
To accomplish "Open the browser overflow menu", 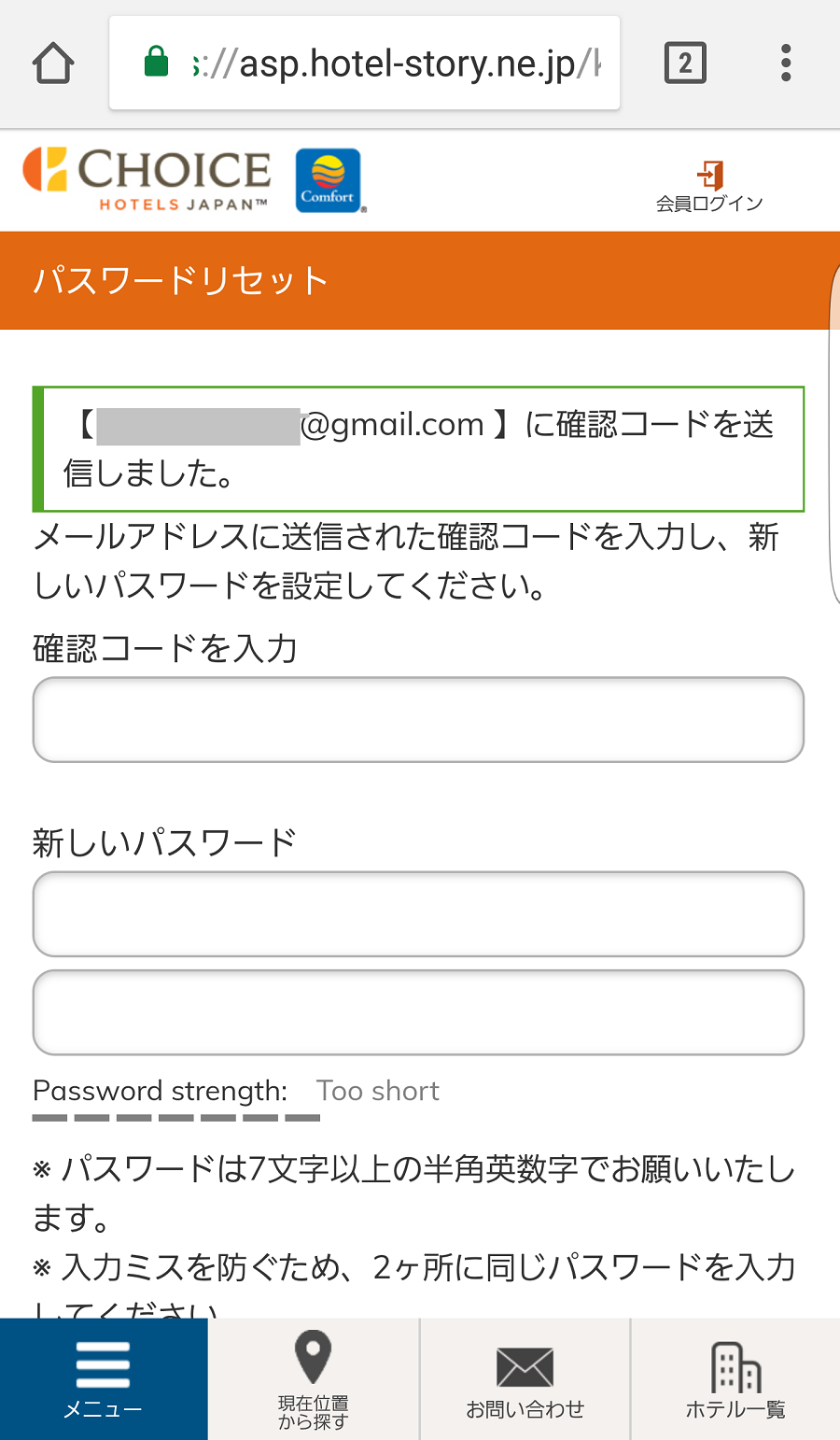I will [x=786, y=64].
